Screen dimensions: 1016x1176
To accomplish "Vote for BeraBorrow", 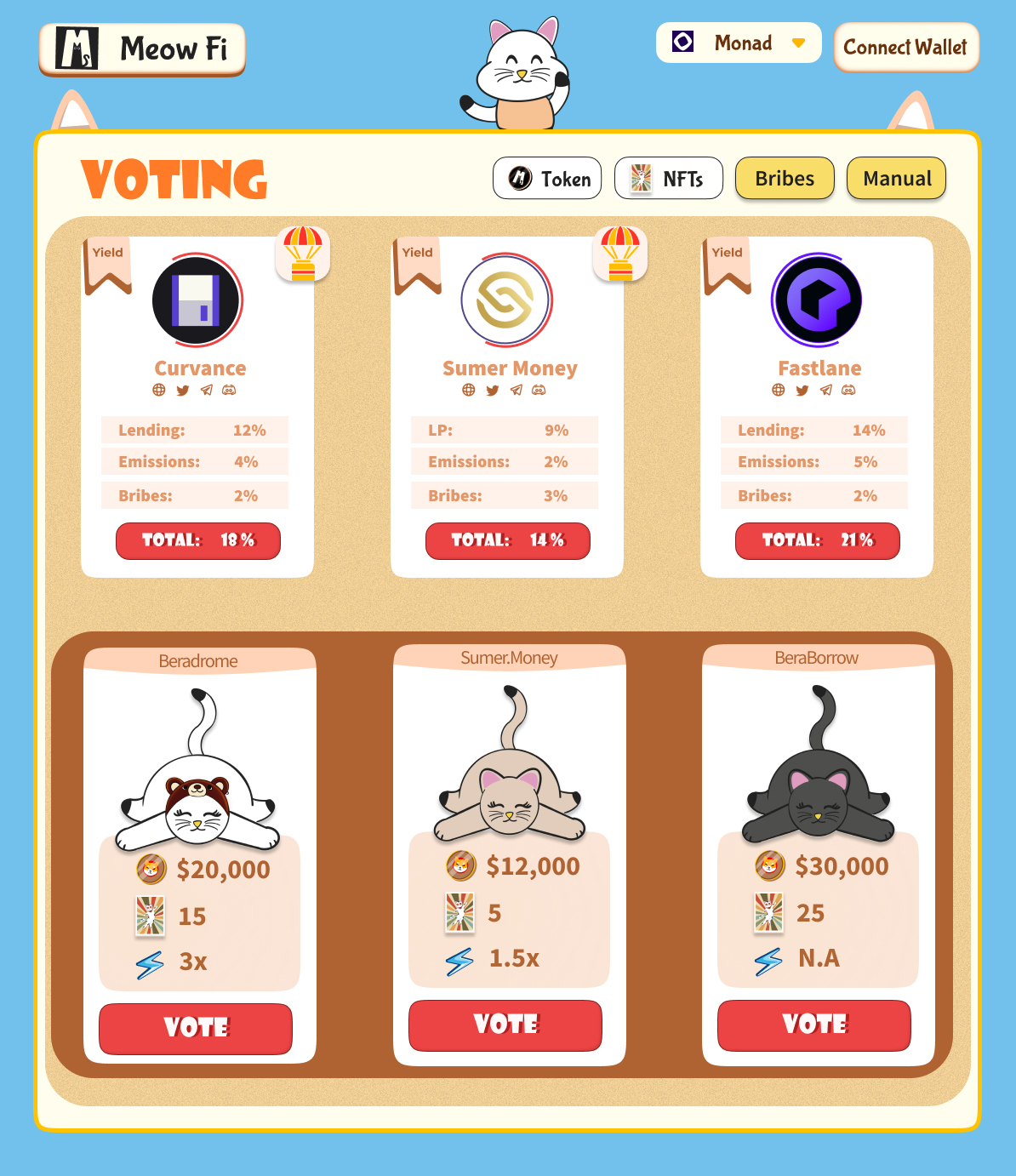I will [814, 1025].
